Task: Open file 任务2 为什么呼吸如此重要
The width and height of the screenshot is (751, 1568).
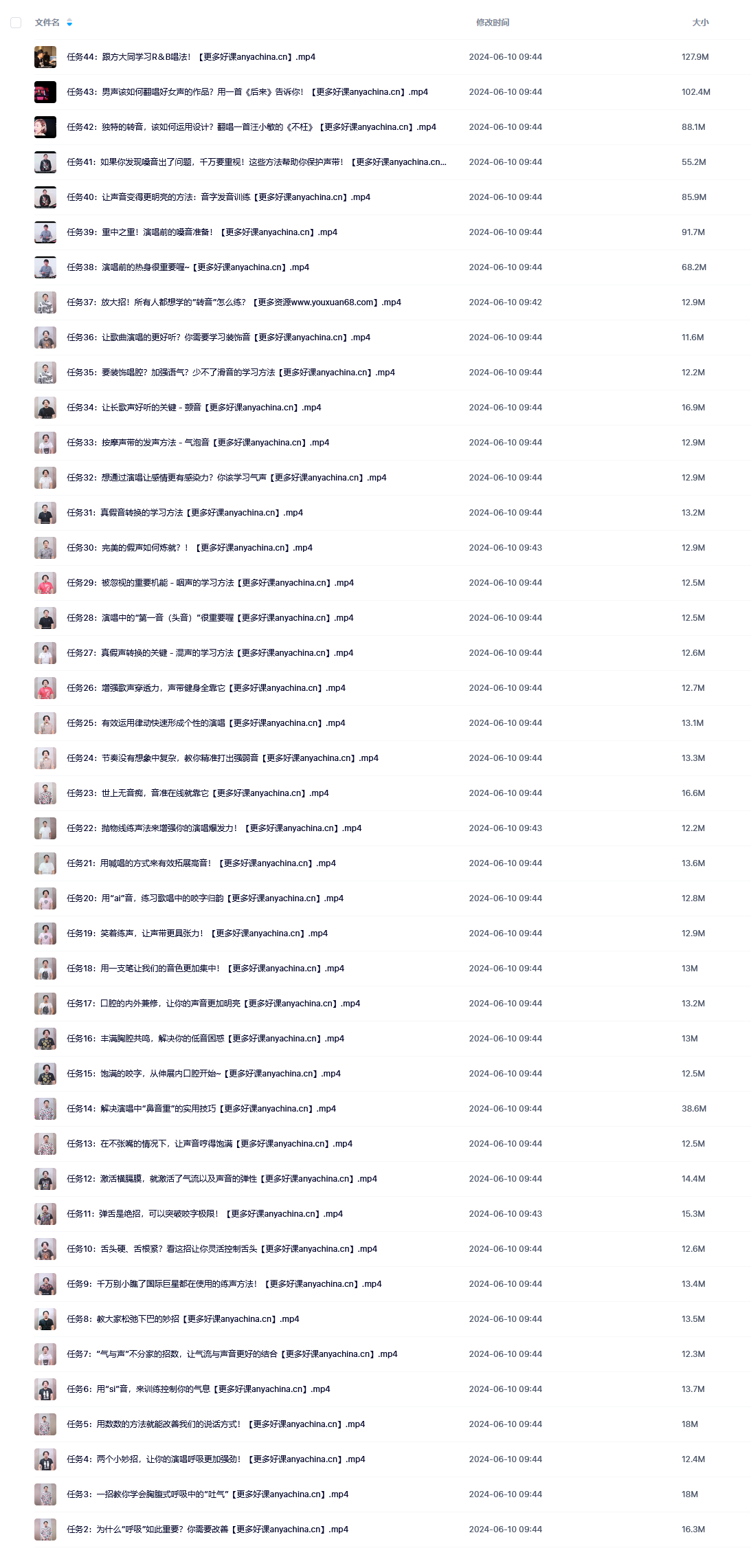Action: pyautogui.click(x=208, y=1530)
